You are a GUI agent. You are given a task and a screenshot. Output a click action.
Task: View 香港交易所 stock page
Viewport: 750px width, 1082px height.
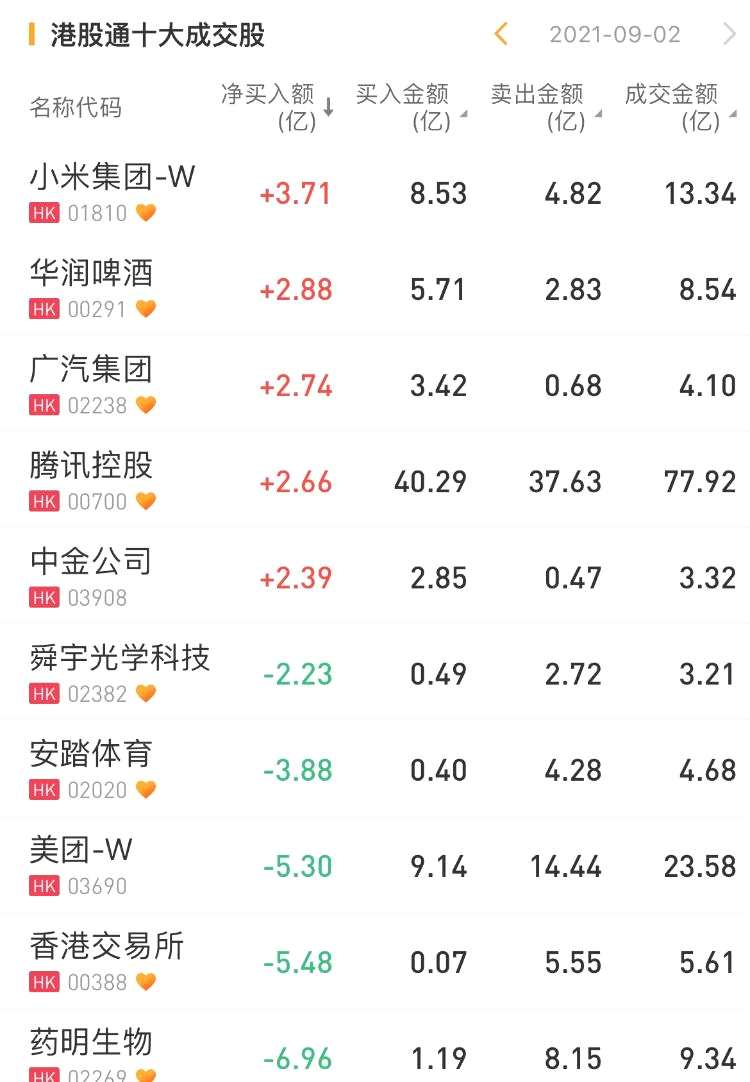coord(107,946)
